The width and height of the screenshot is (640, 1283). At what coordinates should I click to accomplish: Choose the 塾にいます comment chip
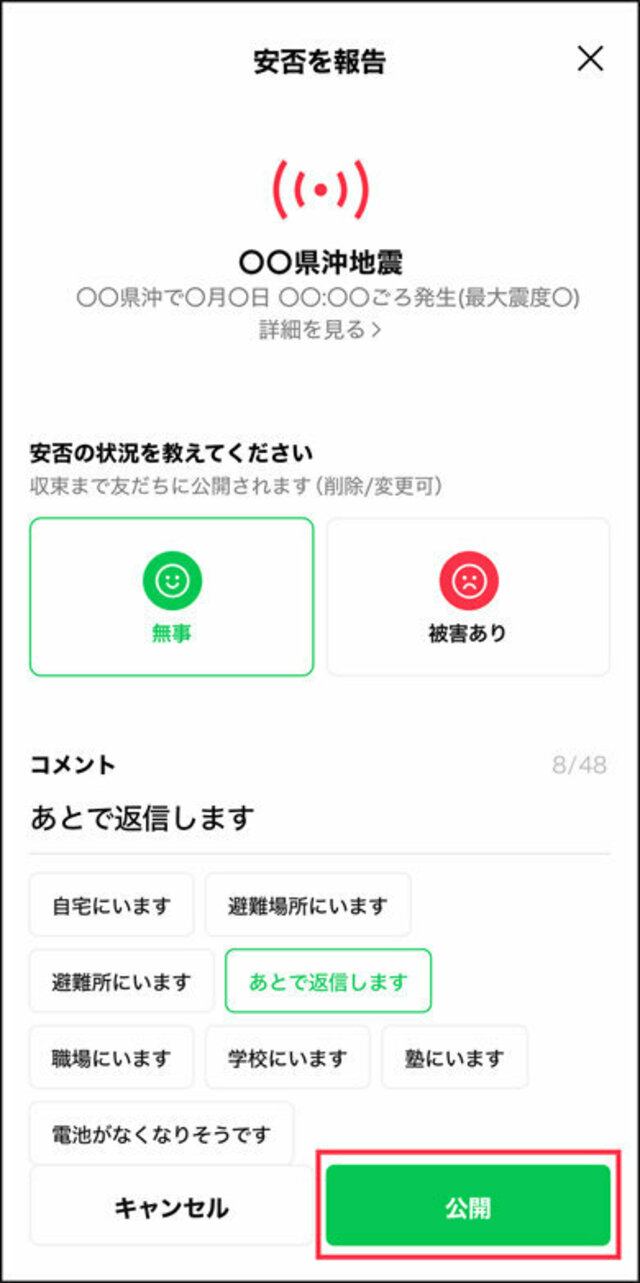(x=454, y=1058)
